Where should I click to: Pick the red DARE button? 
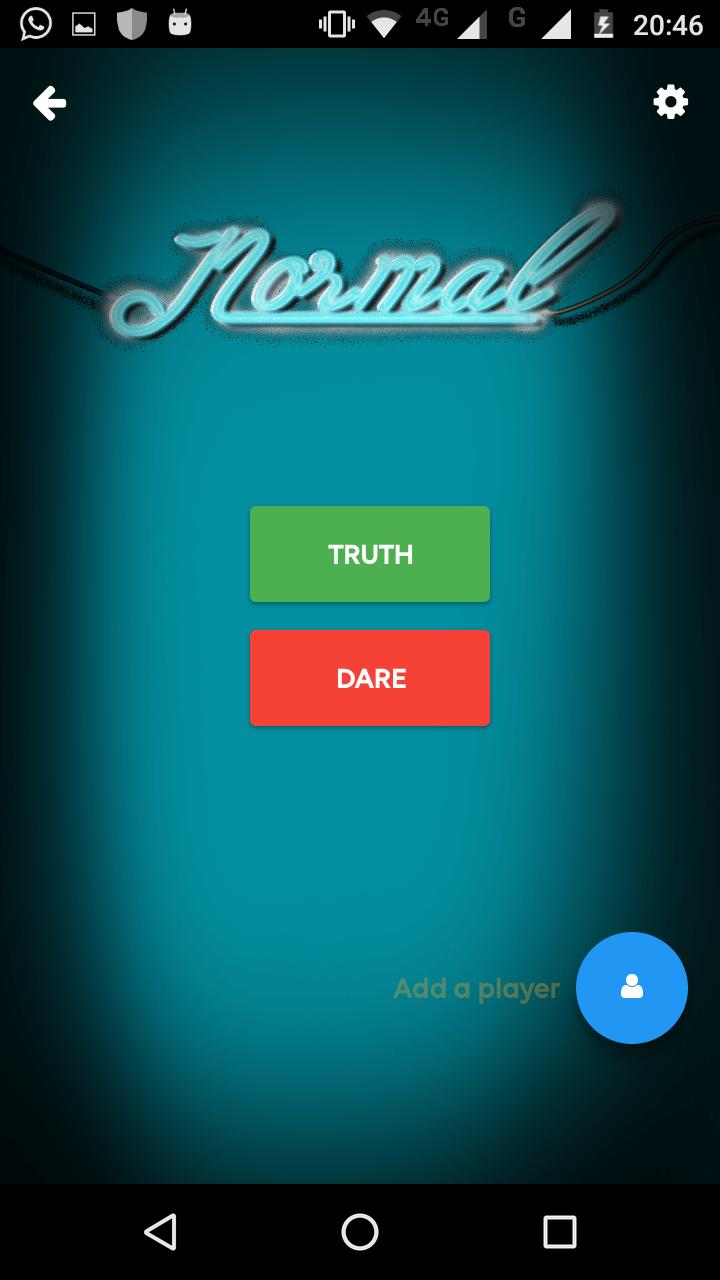coord(370,678)
